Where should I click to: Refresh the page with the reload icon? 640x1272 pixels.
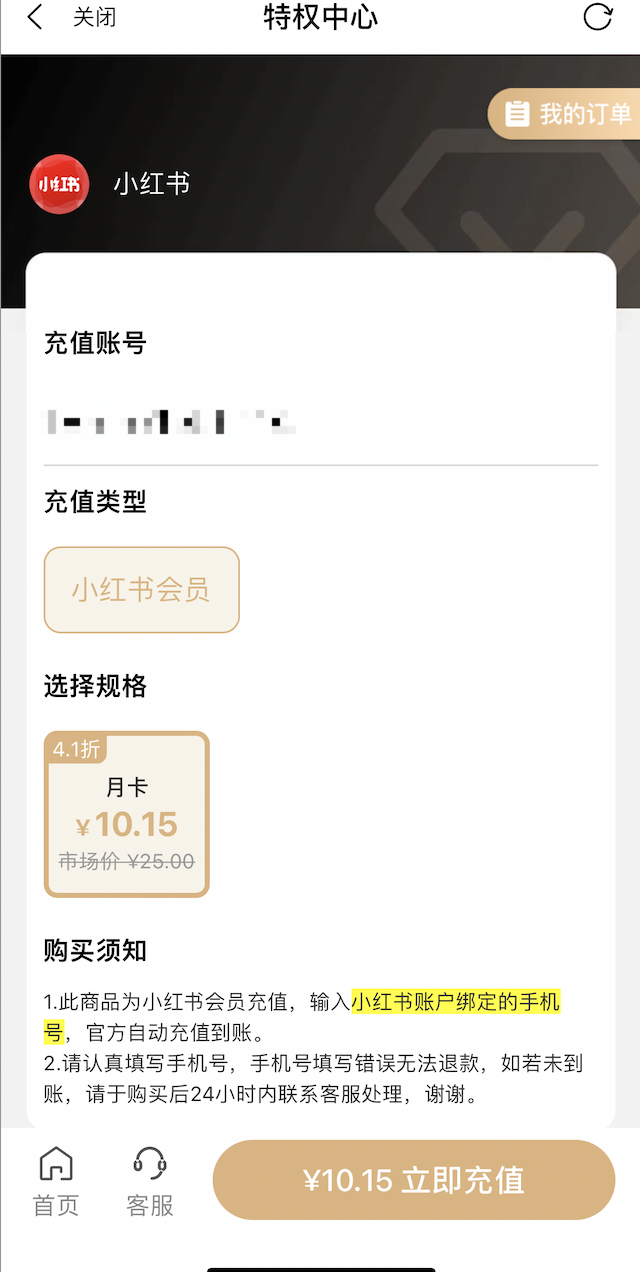597,17
